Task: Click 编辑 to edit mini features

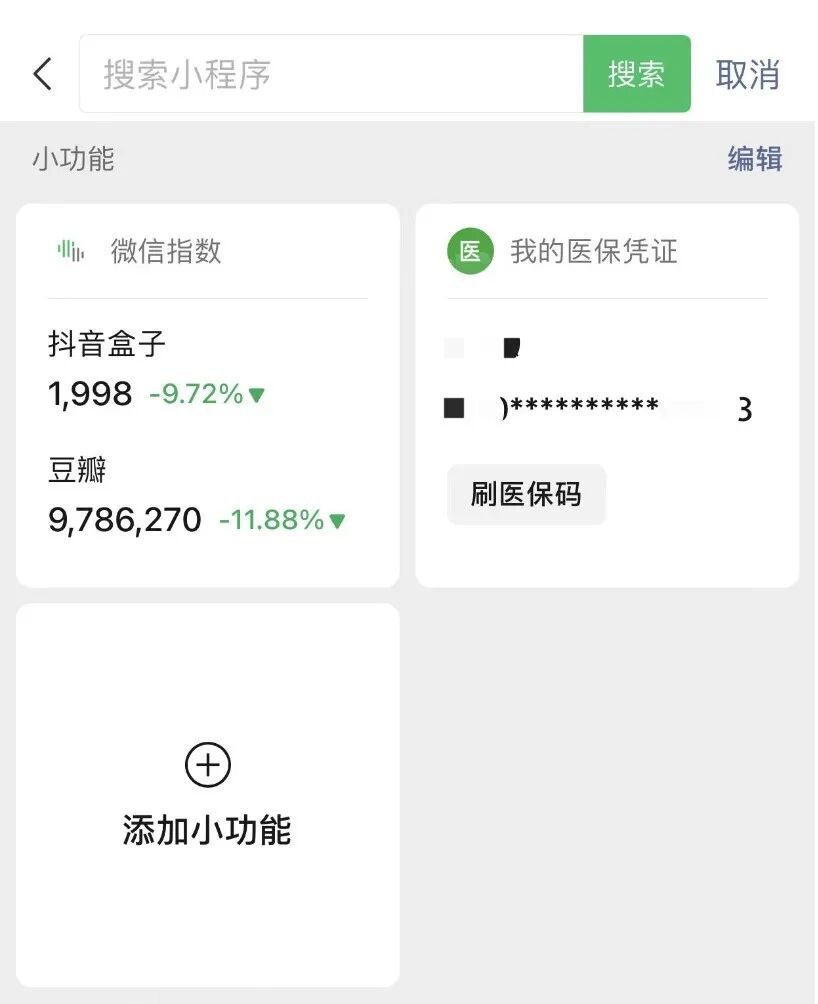Action: (x=752, y=159)
